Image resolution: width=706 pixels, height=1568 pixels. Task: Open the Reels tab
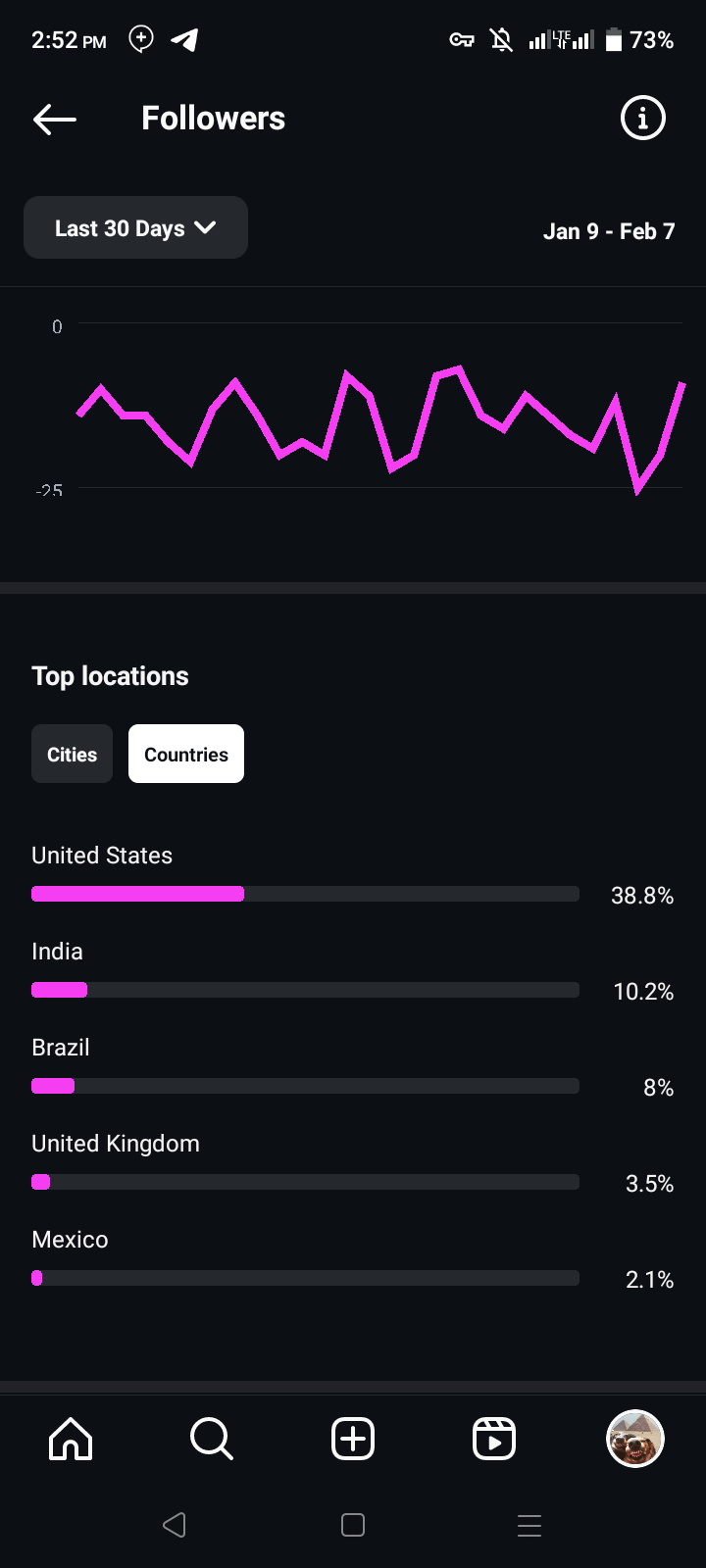(494, 1439)
